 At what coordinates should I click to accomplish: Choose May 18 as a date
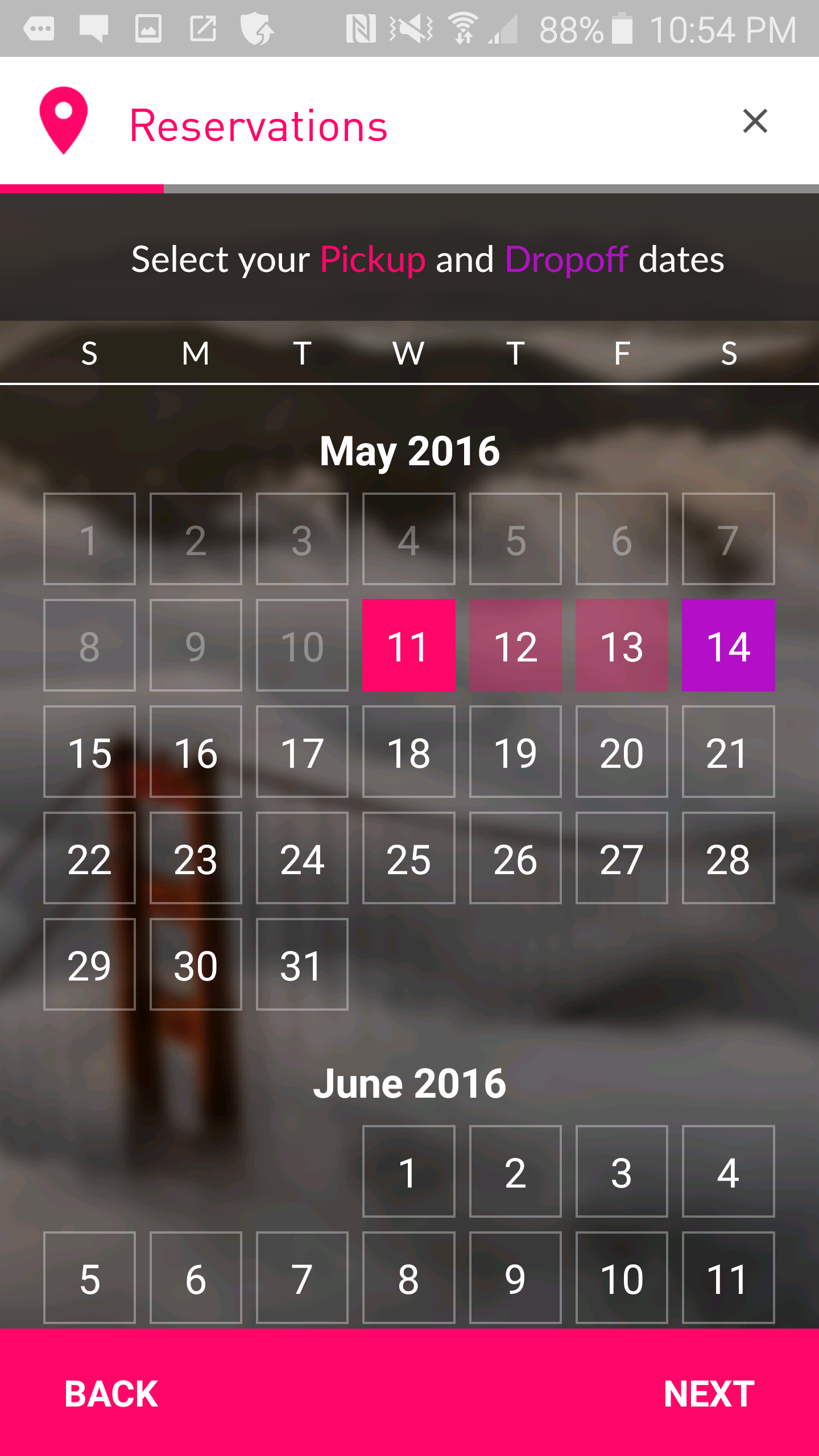(409, 751)
